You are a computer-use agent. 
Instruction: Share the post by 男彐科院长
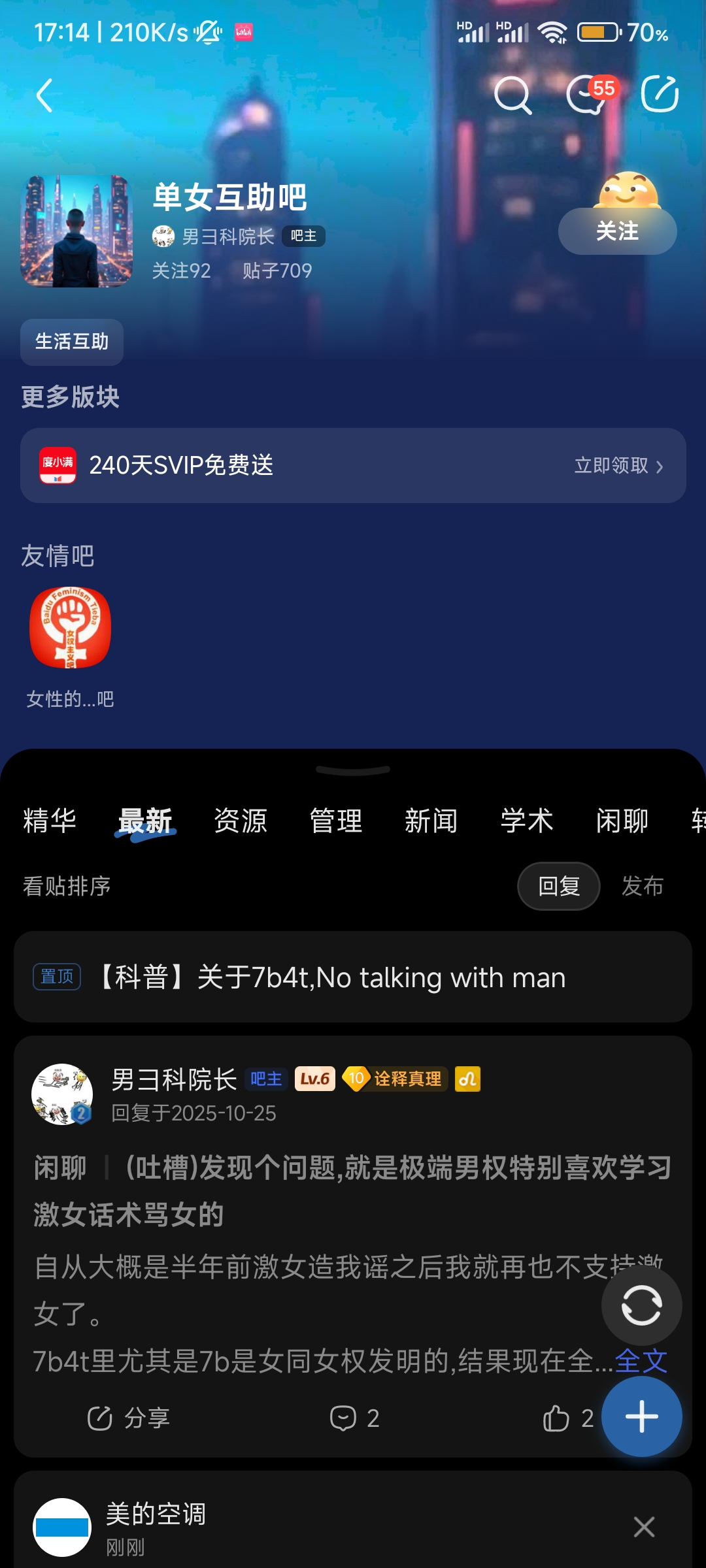pos(129,1418)
